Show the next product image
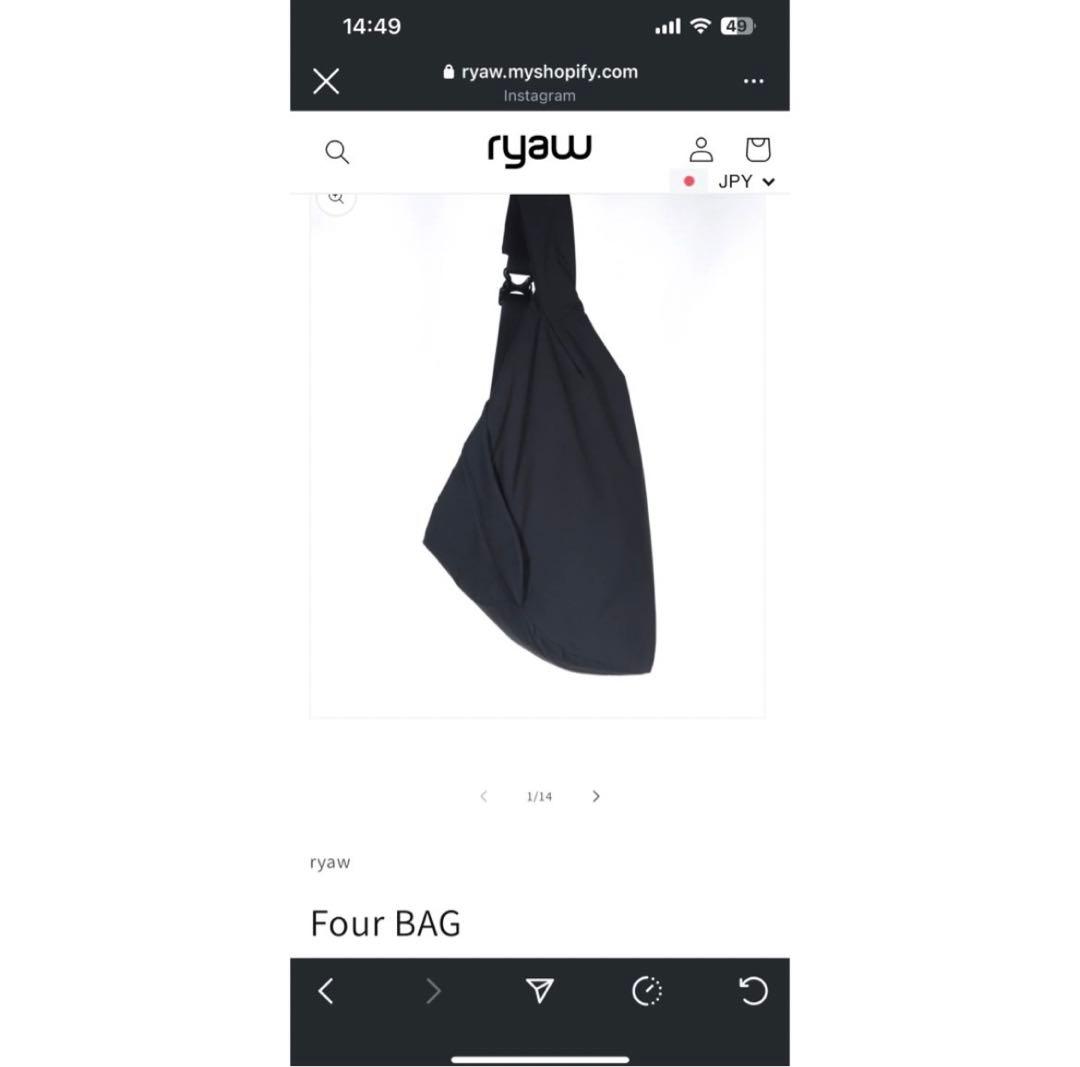The height and width of the screenshot is (1067, 1080). (596, 796)
